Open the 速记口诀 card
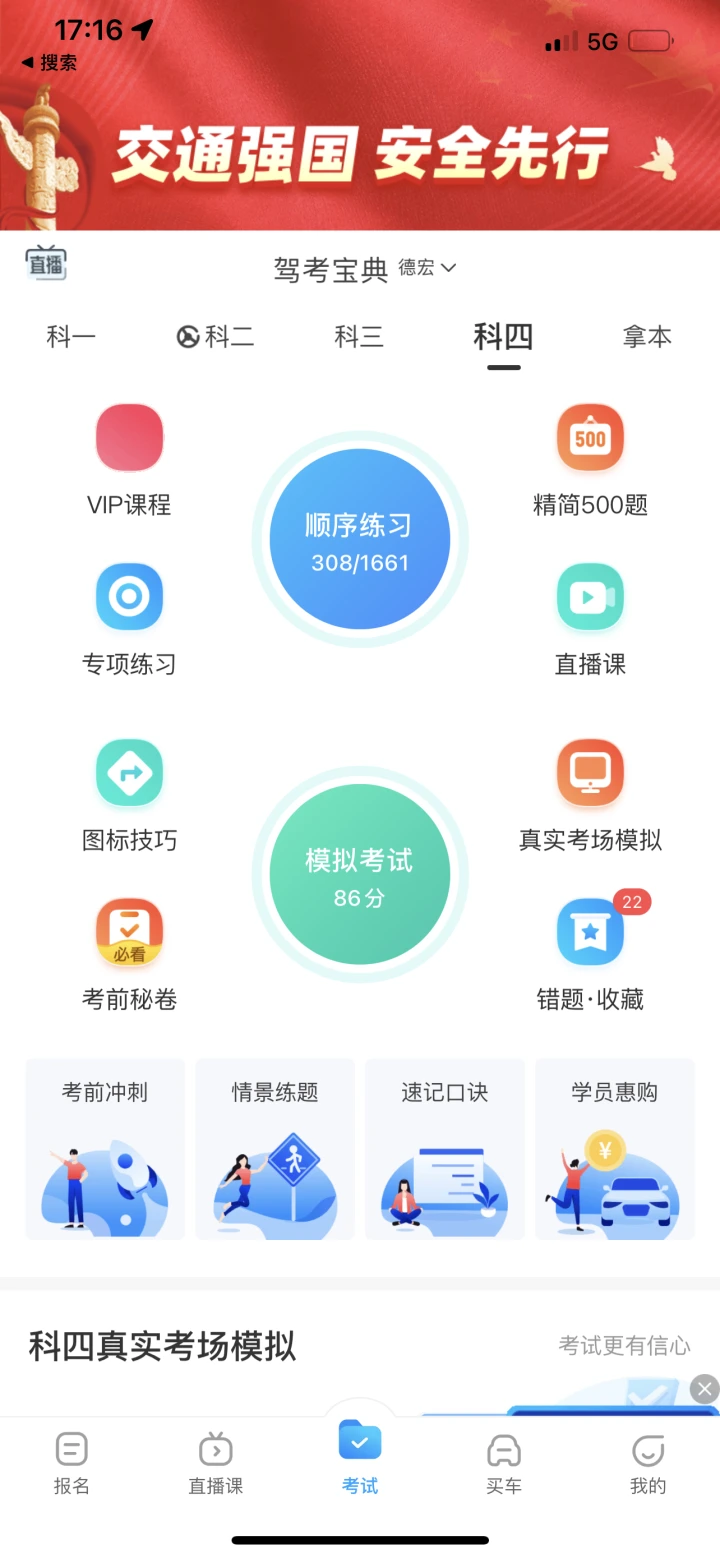Viewport: 720px width, 1558px height. coord(445,1149)
